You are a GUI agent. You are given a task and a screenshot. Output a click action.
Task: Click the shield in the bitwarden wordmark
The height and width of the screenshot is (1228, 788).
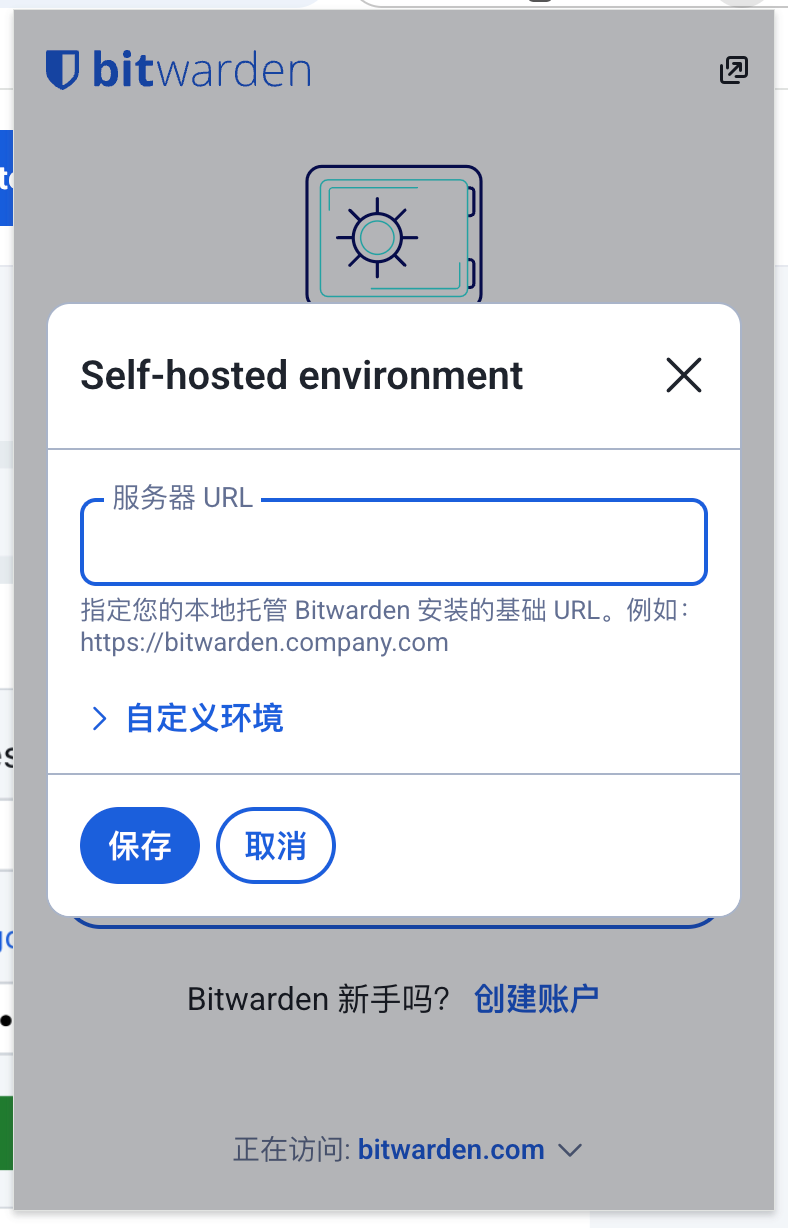coord(60,70)
